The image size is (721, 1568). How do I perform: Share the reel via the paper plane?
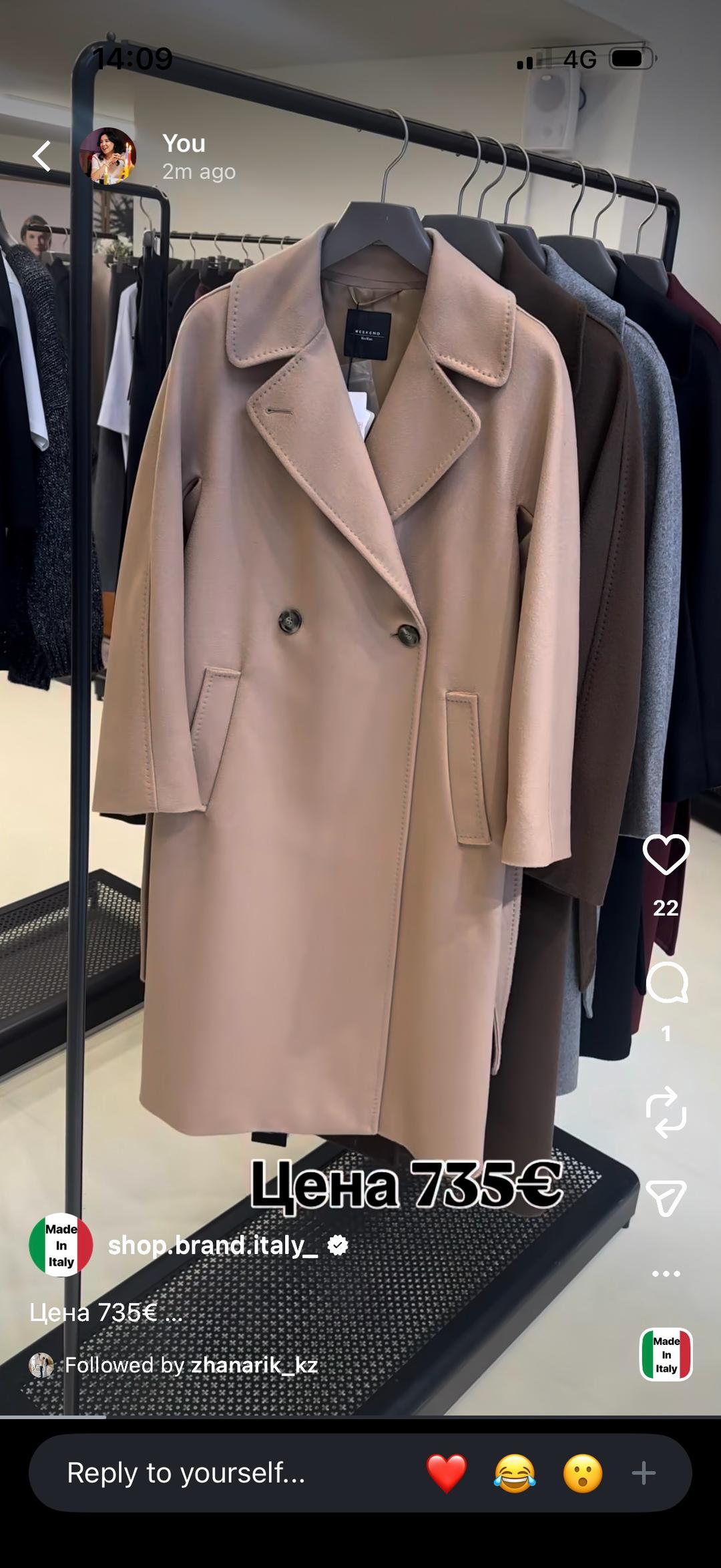(x=666, y=1197)
